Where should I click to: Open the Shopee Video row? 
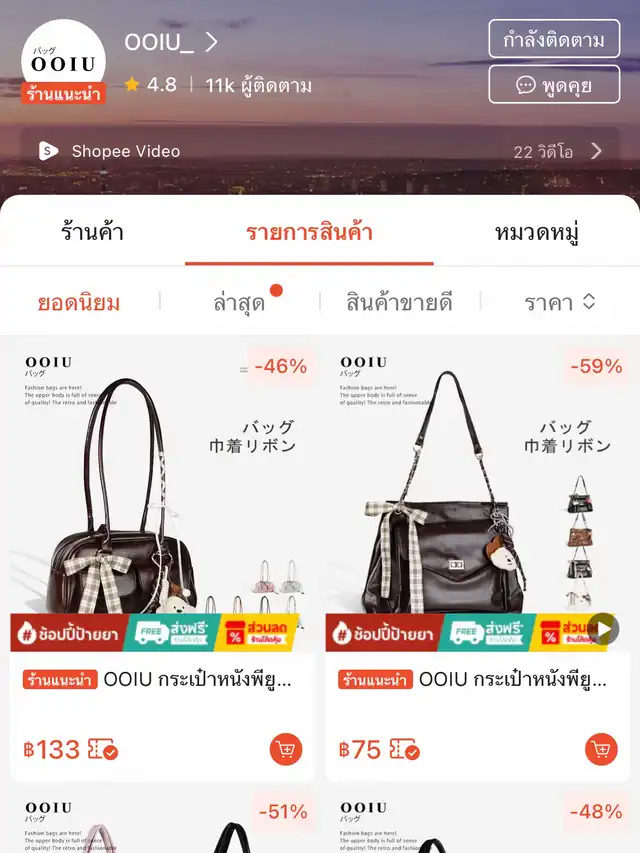(x=320, y=151)
